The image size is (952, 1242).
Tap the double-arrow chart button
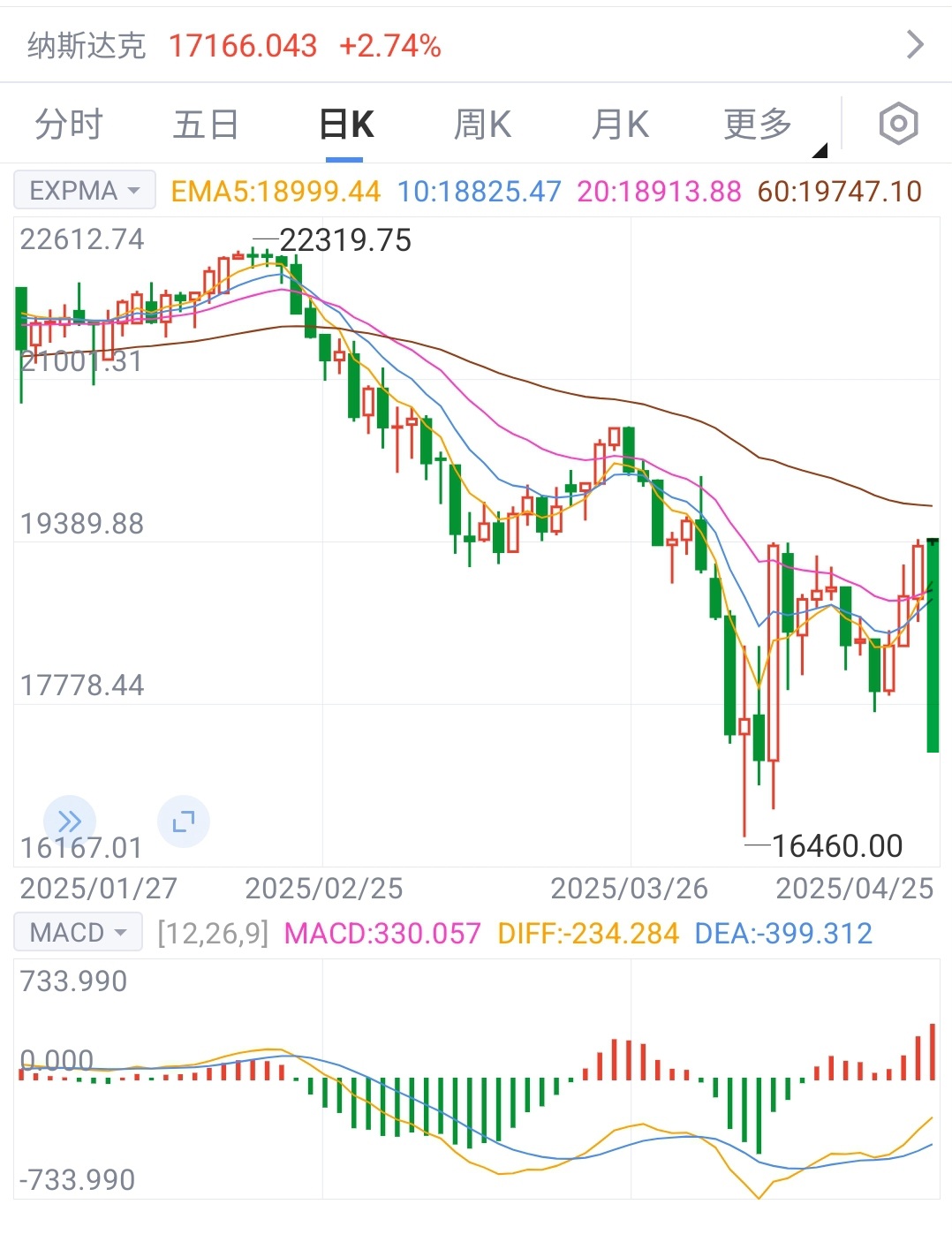(x=70, y=822)
